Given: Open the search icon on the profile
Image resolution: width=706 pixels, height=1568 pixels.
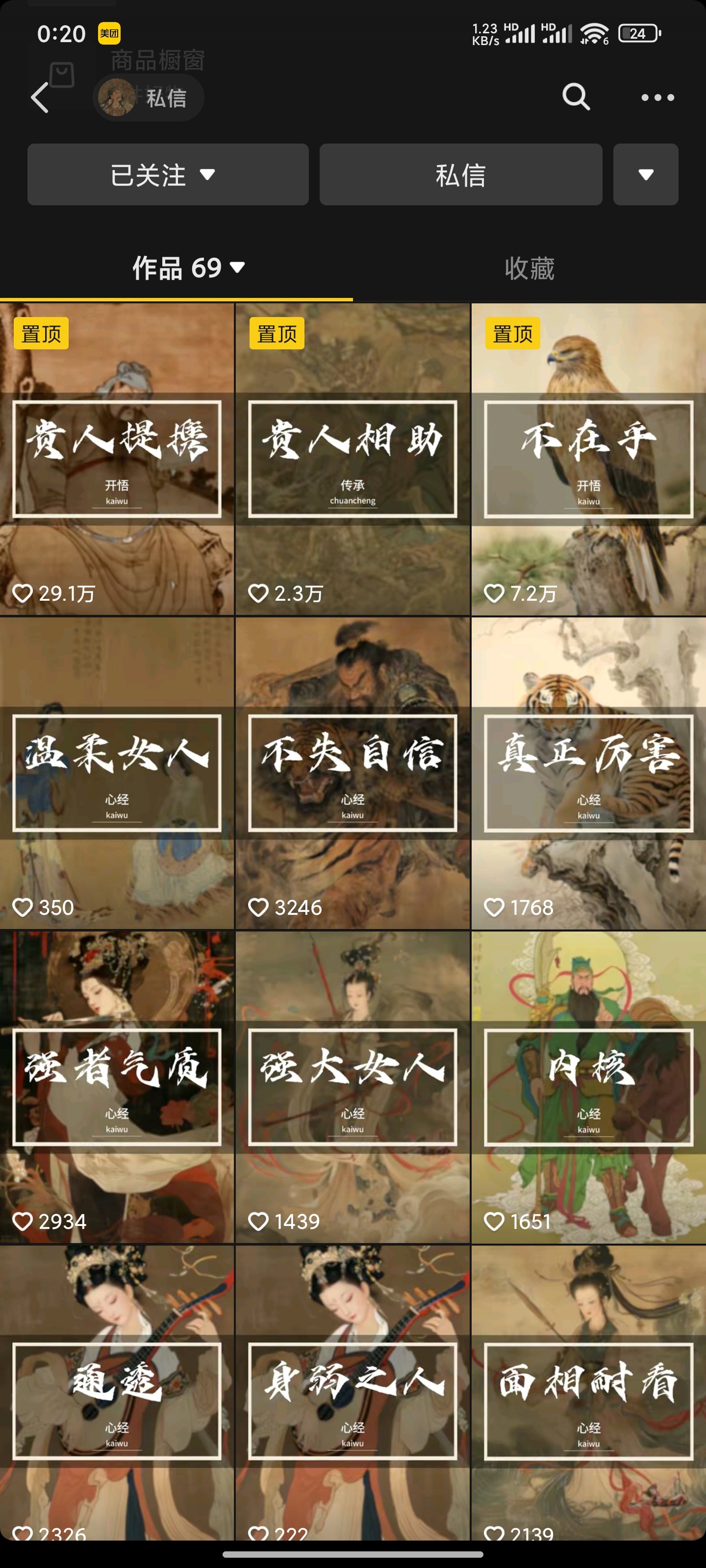Looking at the screenshot, I should (x=576, y=97).
